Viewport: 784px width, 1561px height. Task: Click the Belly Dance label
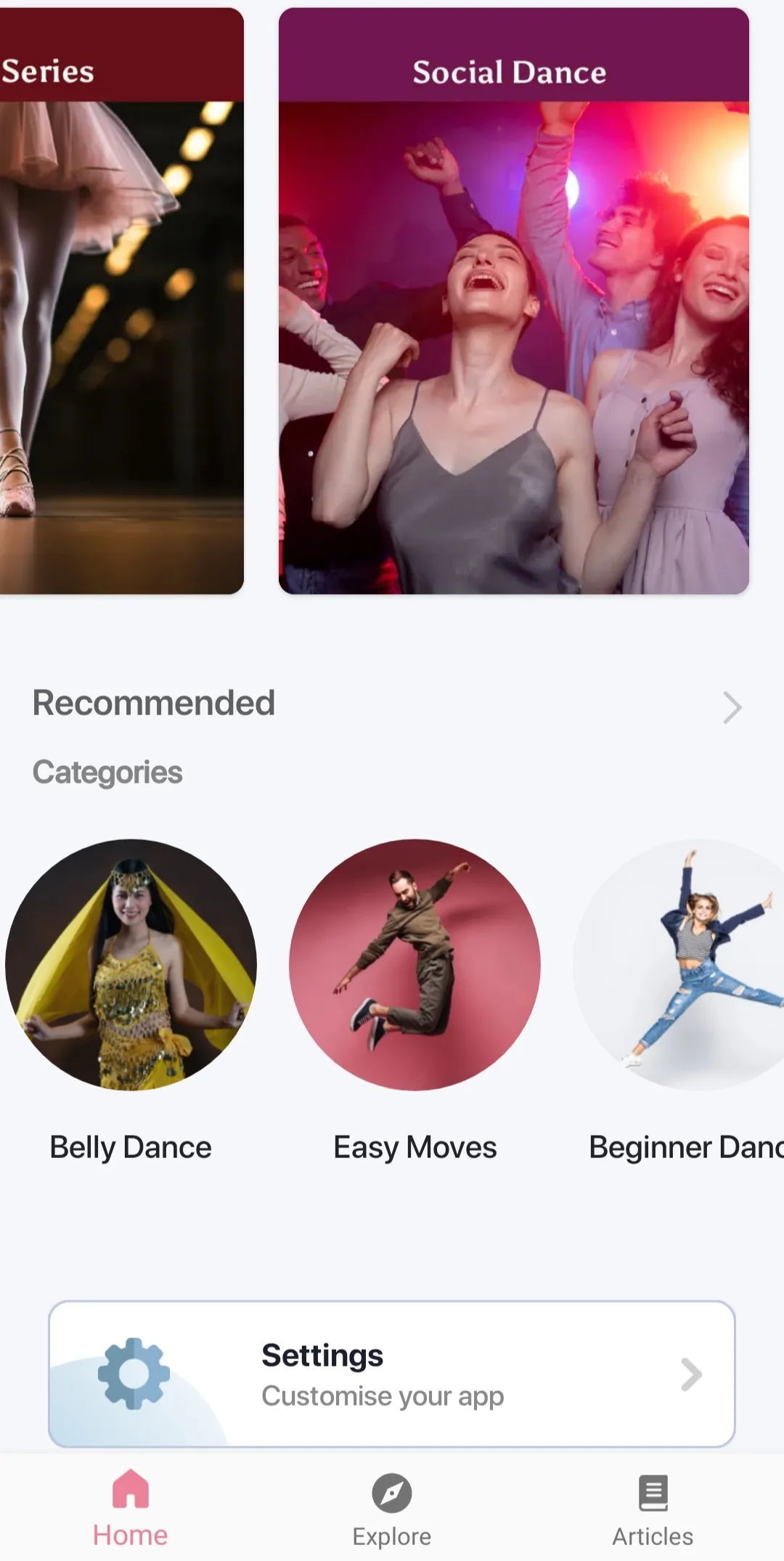coord(130,1147)
